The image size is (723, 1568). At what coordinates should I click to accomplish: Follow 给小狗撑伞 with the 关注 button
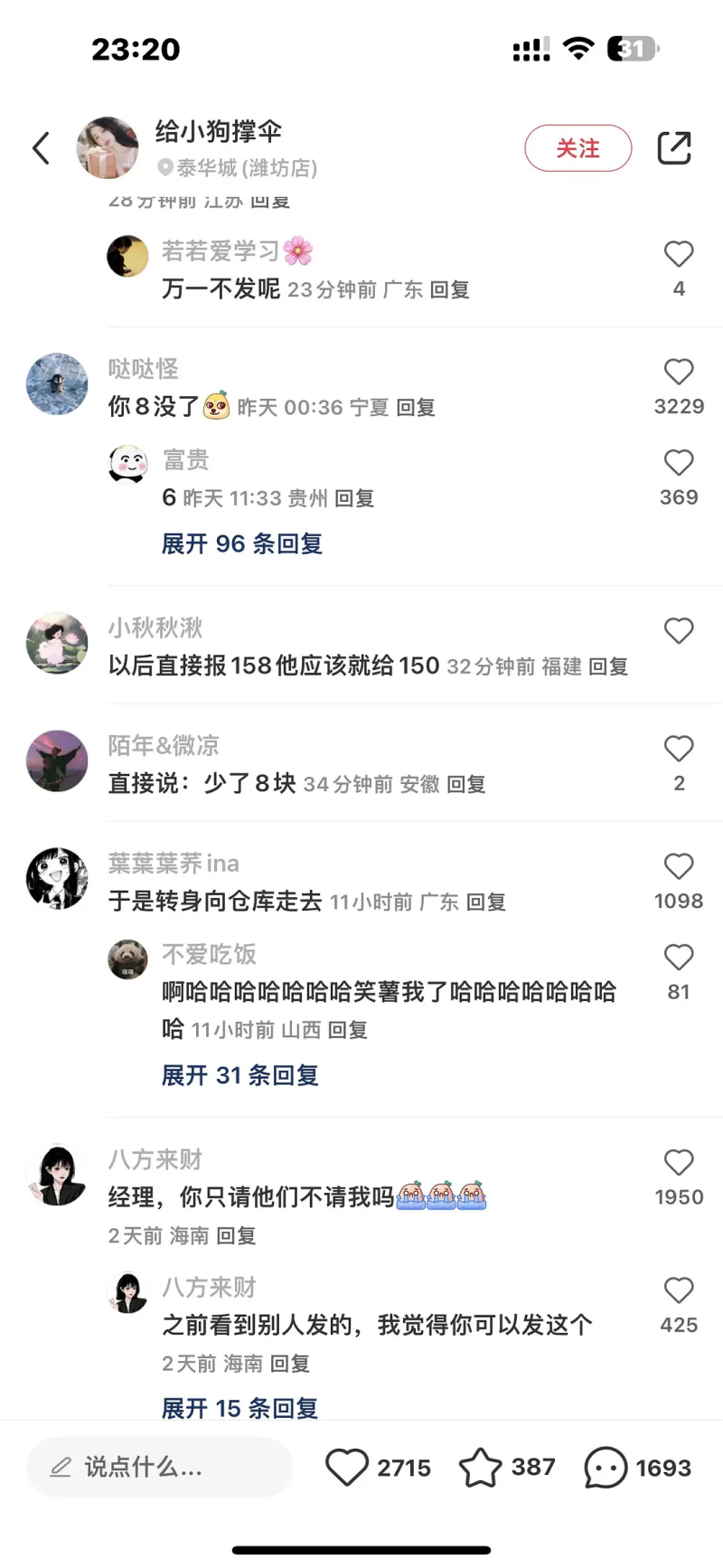click(x=577, y=148)
